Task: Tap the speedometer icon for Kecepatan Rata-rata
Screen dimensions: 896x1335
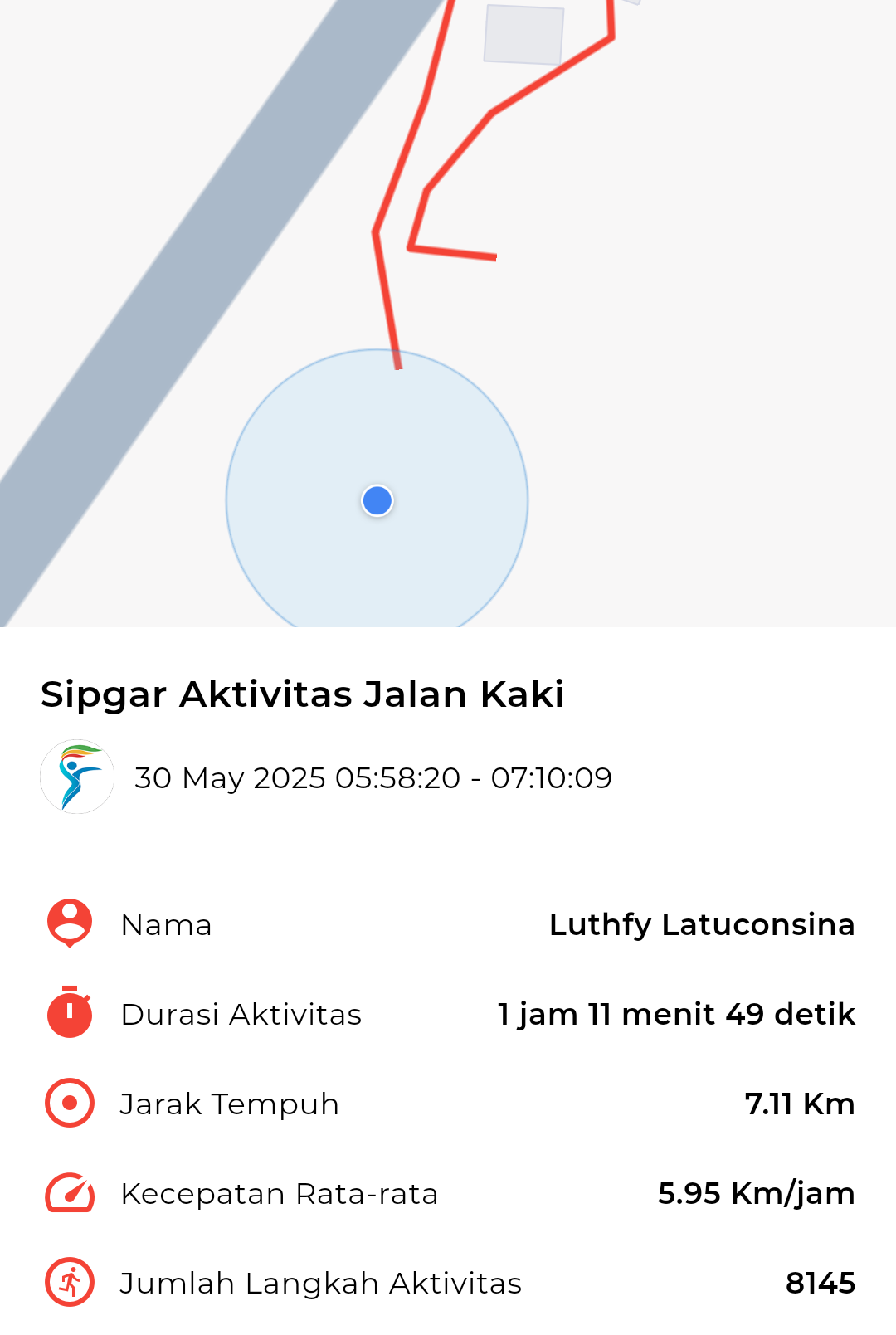Action: tap(68, 1193)
